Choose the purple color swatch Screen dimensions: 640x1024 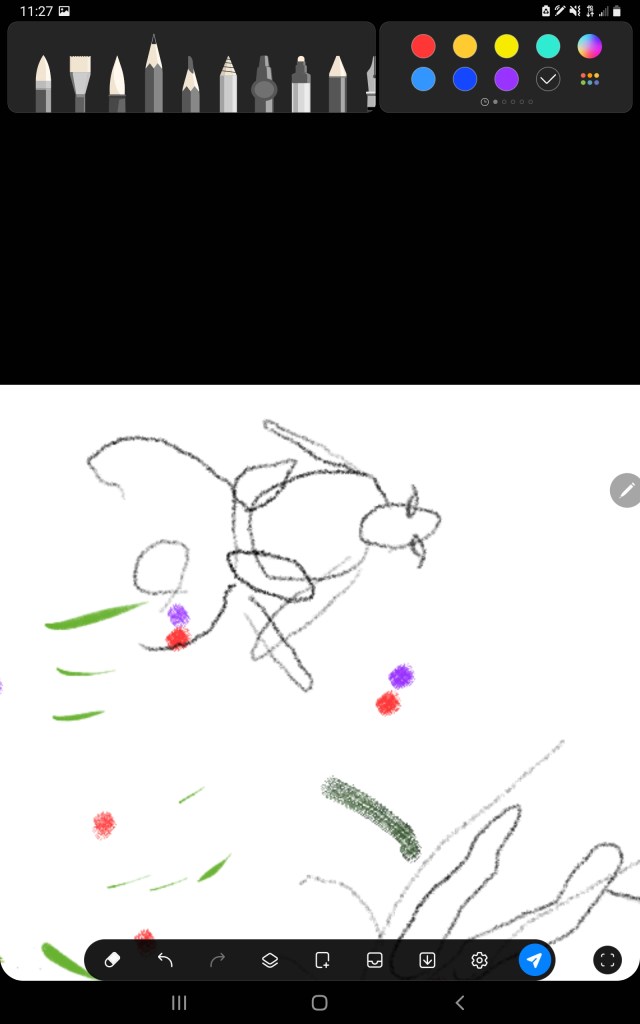tap(506, 79)
